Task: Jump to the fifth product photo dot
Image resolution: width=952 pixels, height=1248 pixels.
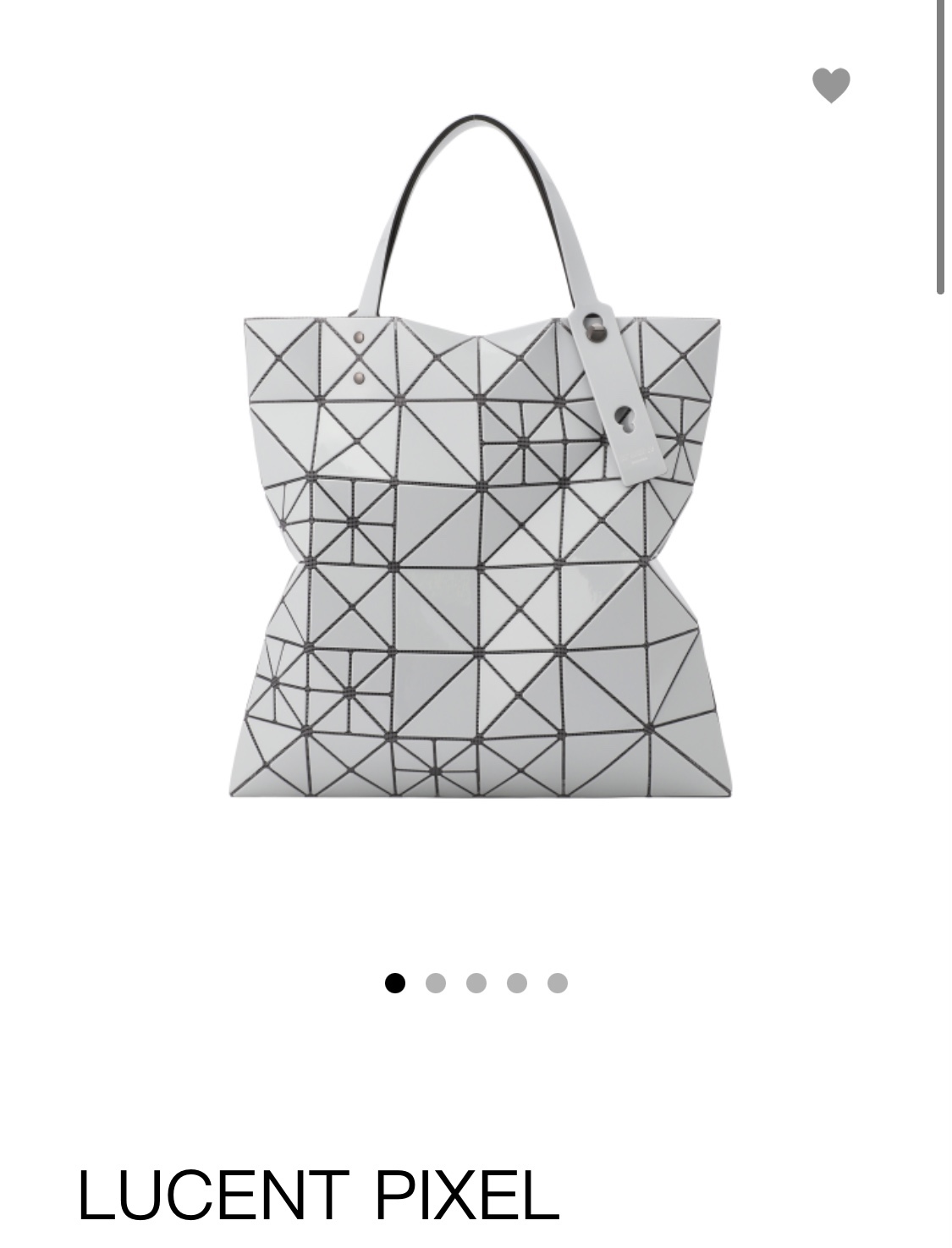Action: [558, 982]
